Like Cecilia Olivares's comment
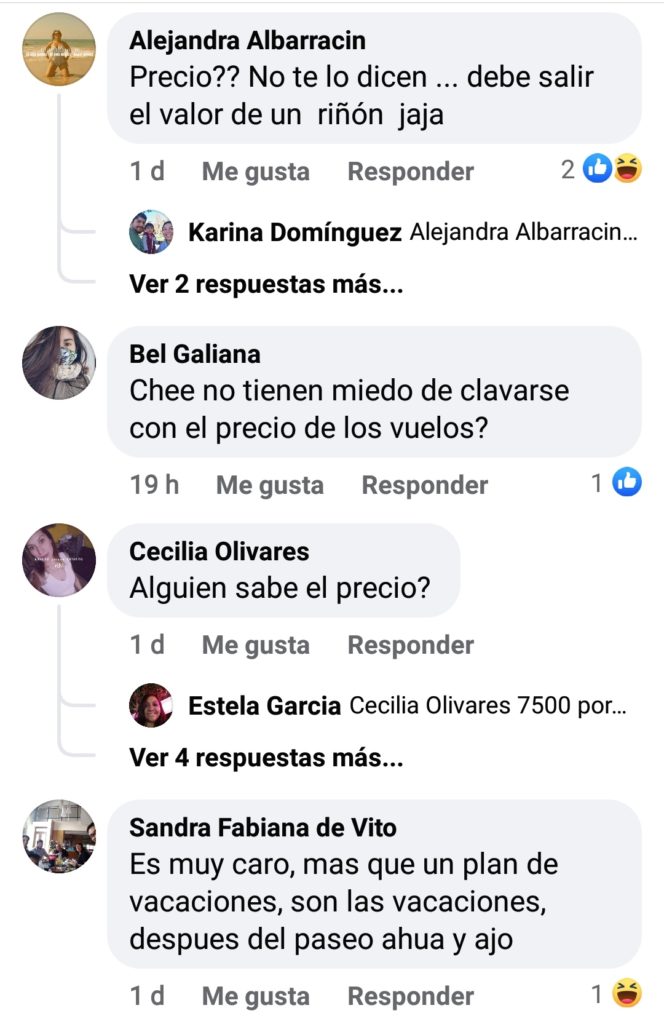Viewport: 664px width, 1024px height. click(x=255, y=645)
